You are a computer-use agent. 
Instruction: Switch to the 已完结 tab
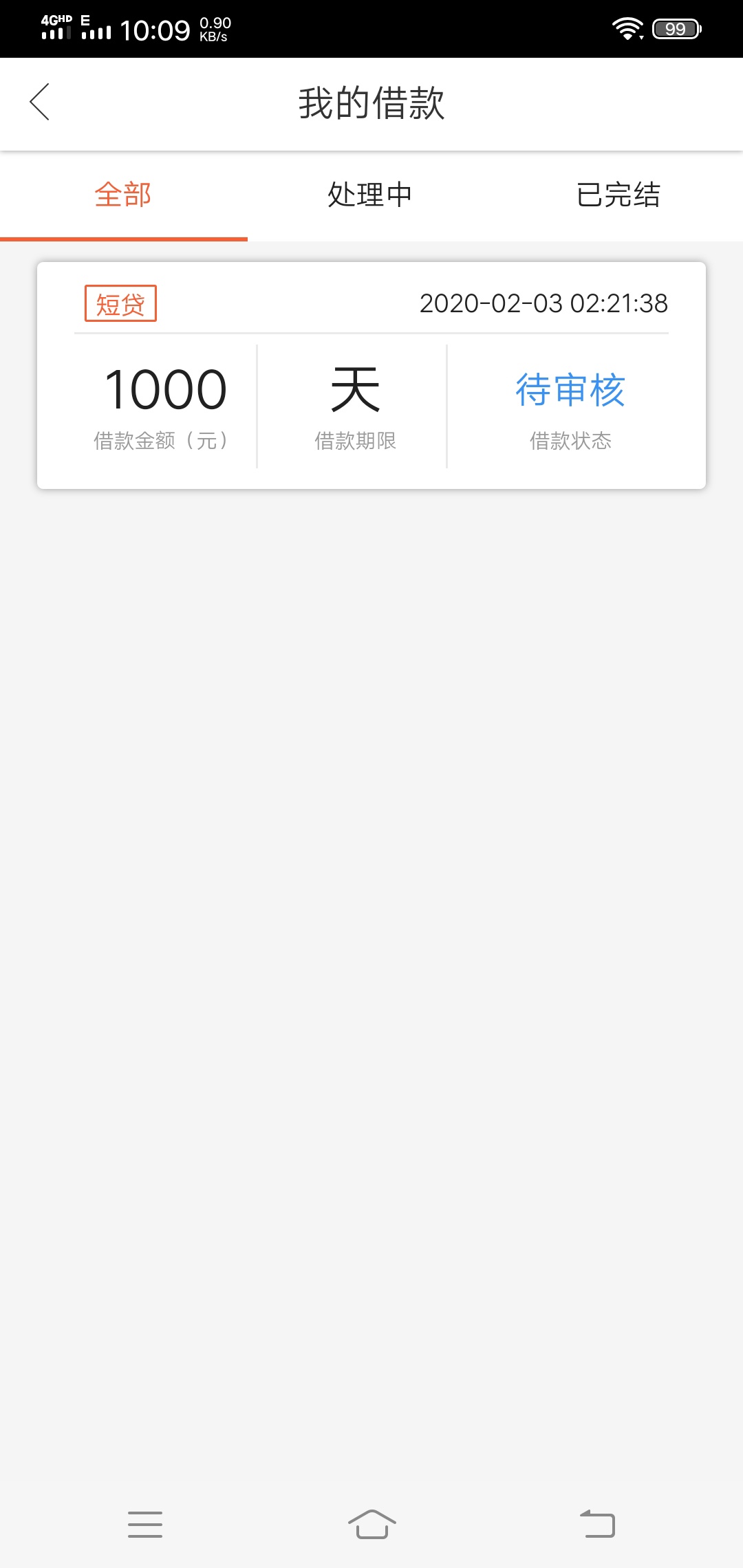[x=619, y=196]
